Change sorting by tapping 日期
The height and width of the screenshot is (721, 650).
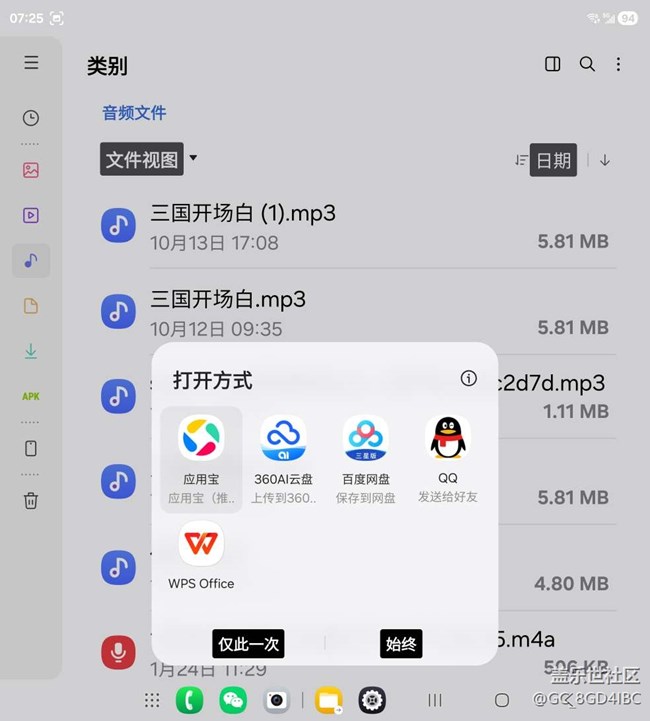click(x=552, y=160)
